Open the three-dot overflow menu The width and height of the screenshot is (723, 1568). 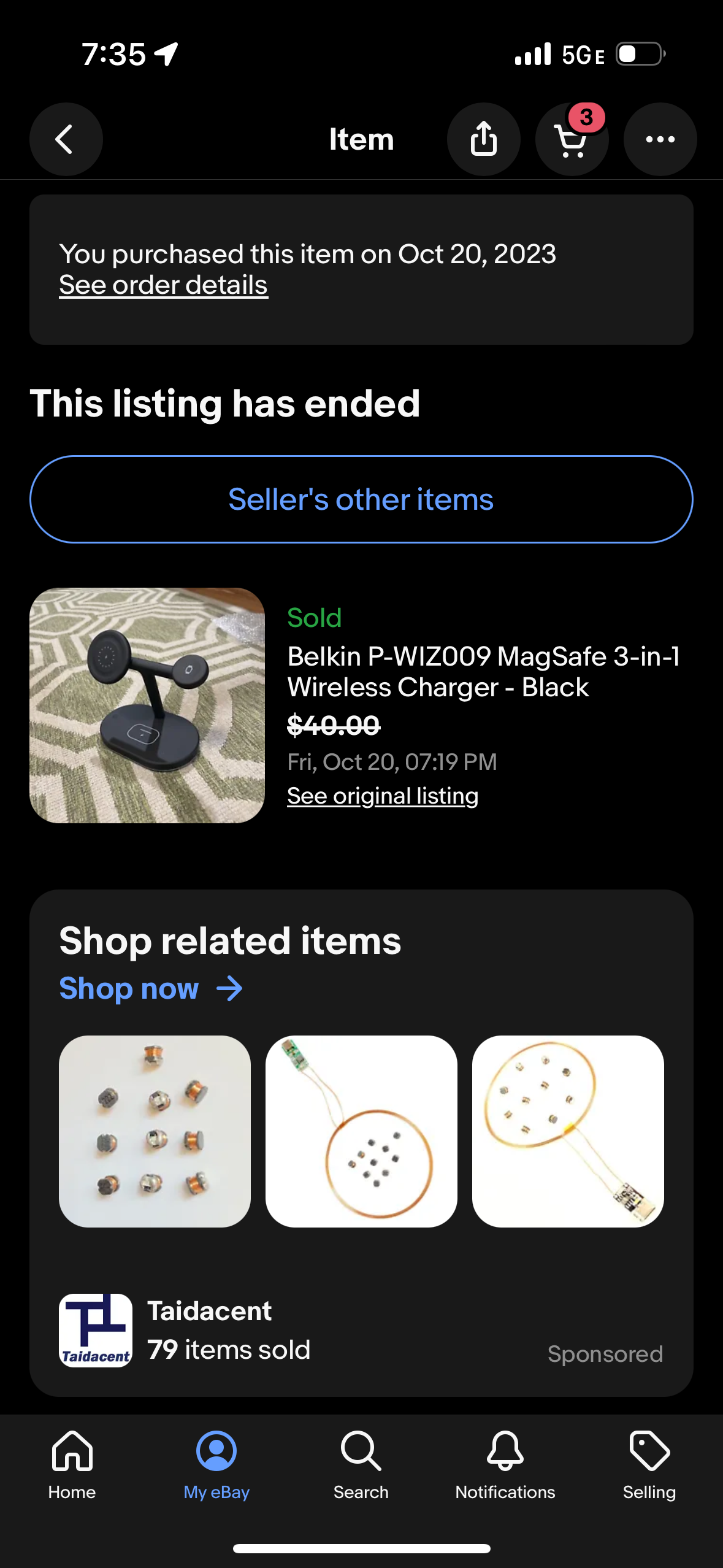660,139
